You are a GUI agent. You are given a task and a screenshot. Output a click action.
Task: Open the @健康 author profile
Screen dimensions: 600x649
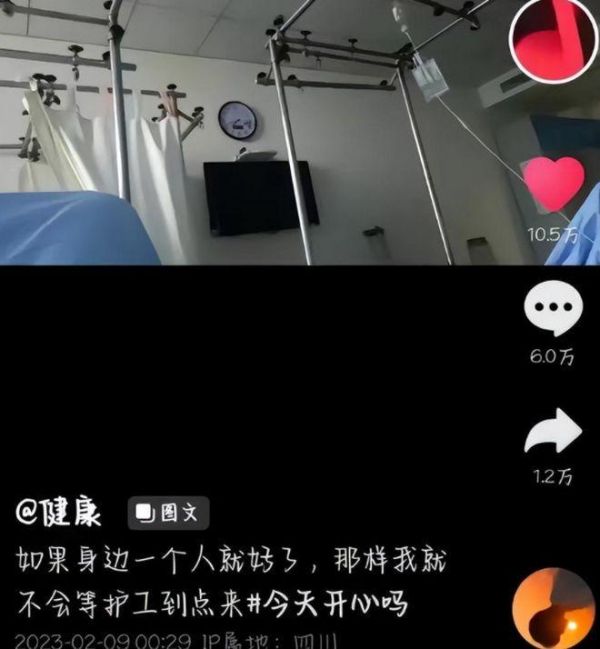tap(59, 513)
